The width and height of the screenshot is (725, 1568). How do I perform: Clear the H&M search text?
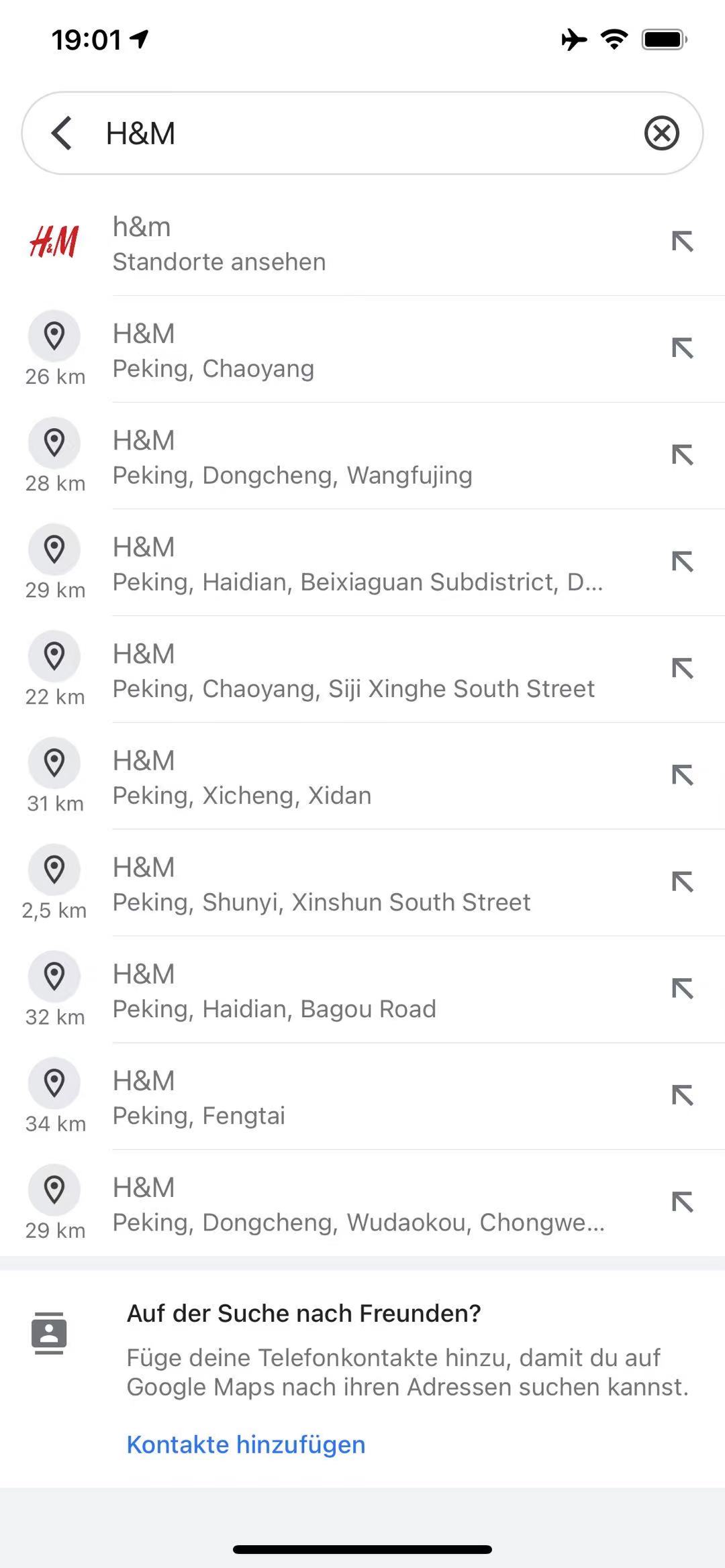coord(661,133)
